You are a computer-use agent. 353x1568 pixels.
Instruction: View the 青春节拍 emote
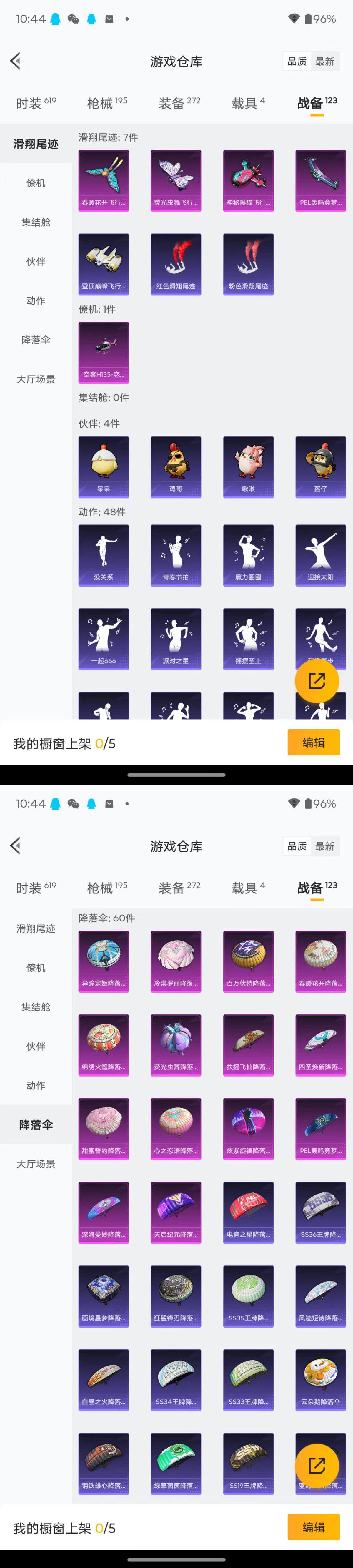(x=176, y=555)
